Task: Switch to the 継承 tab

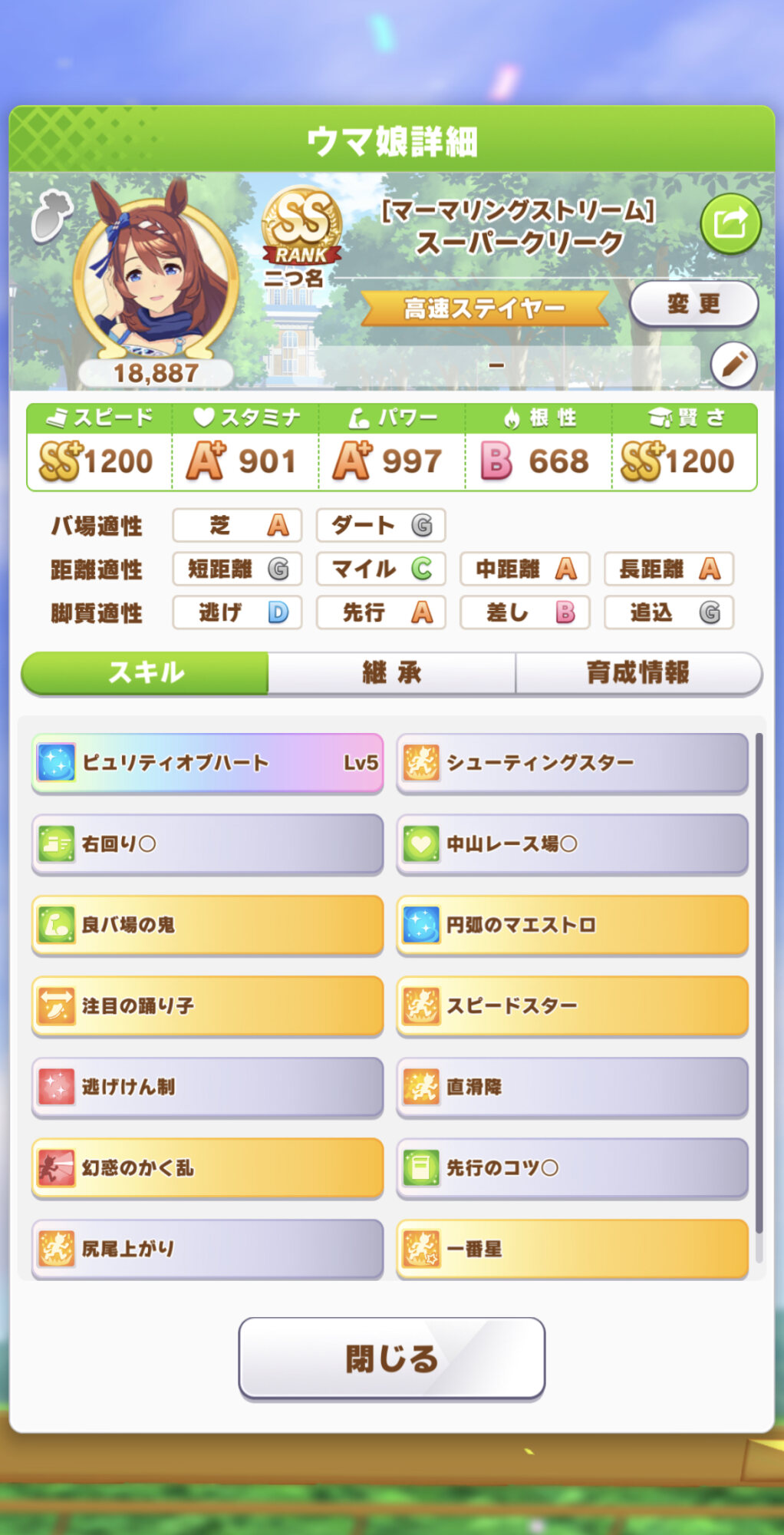Action: point(391,673)
